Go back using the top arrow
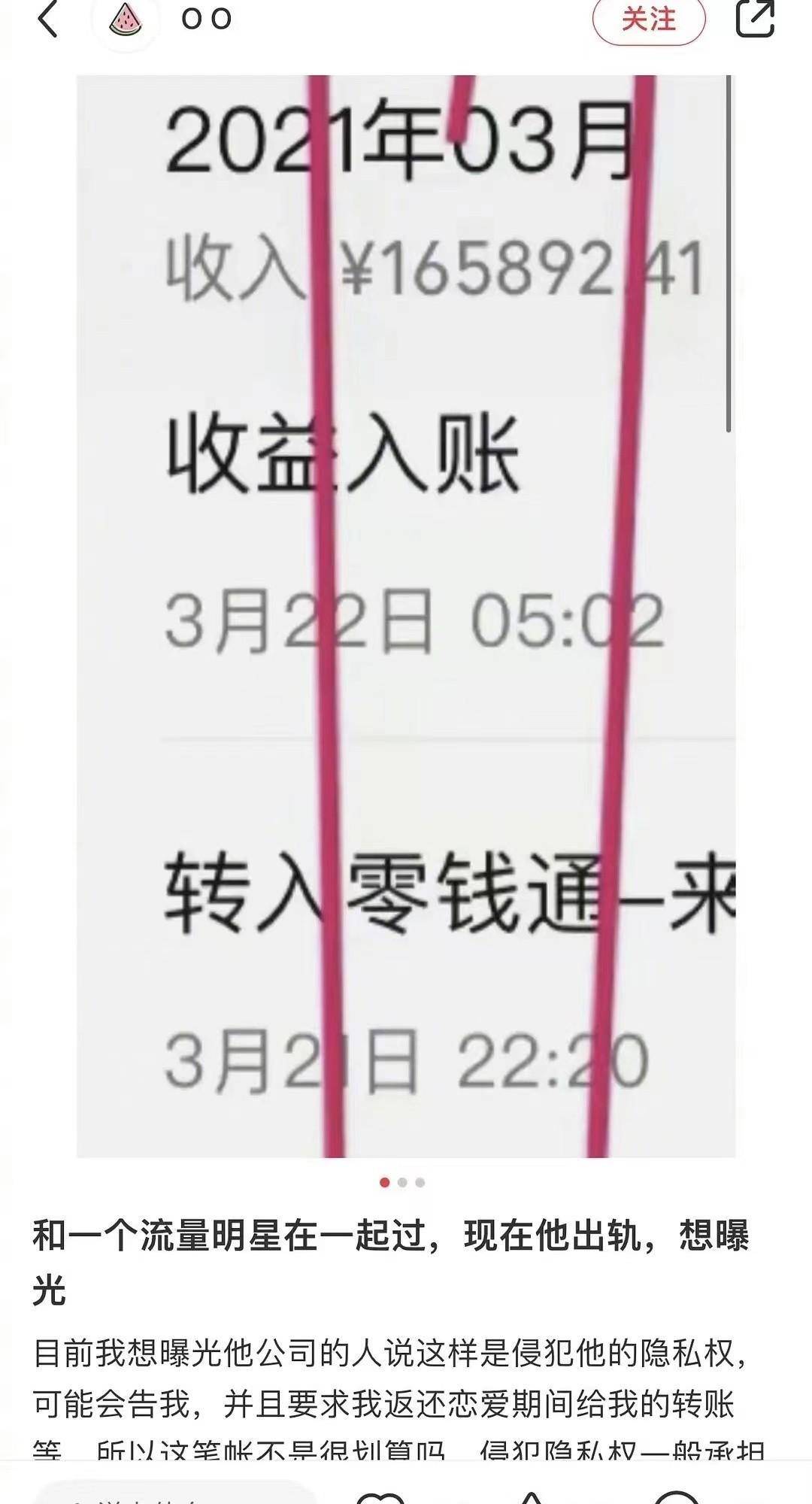812x1504 pixels. click(47, 20)
